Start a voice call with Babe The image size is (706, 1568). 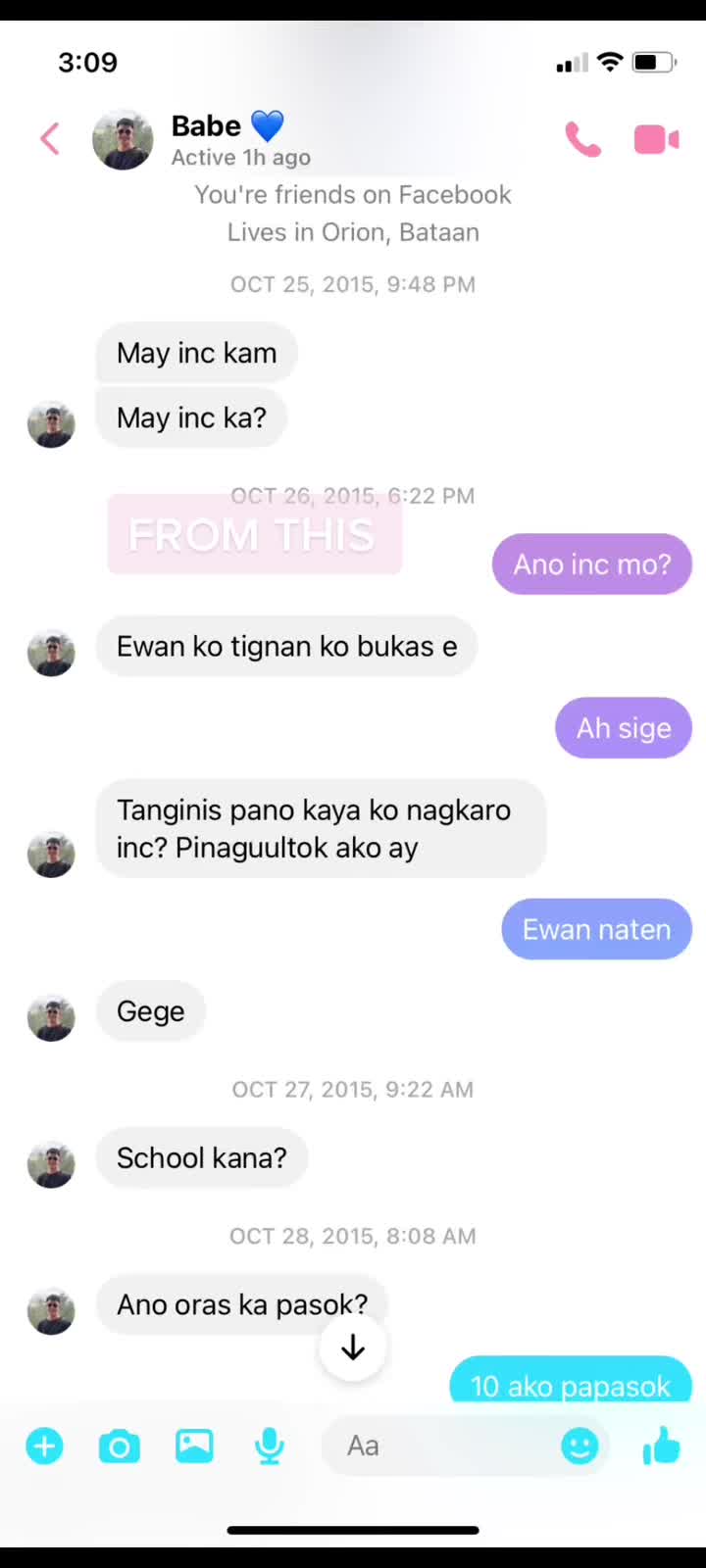pyautogui.click(x=582, y=139)
